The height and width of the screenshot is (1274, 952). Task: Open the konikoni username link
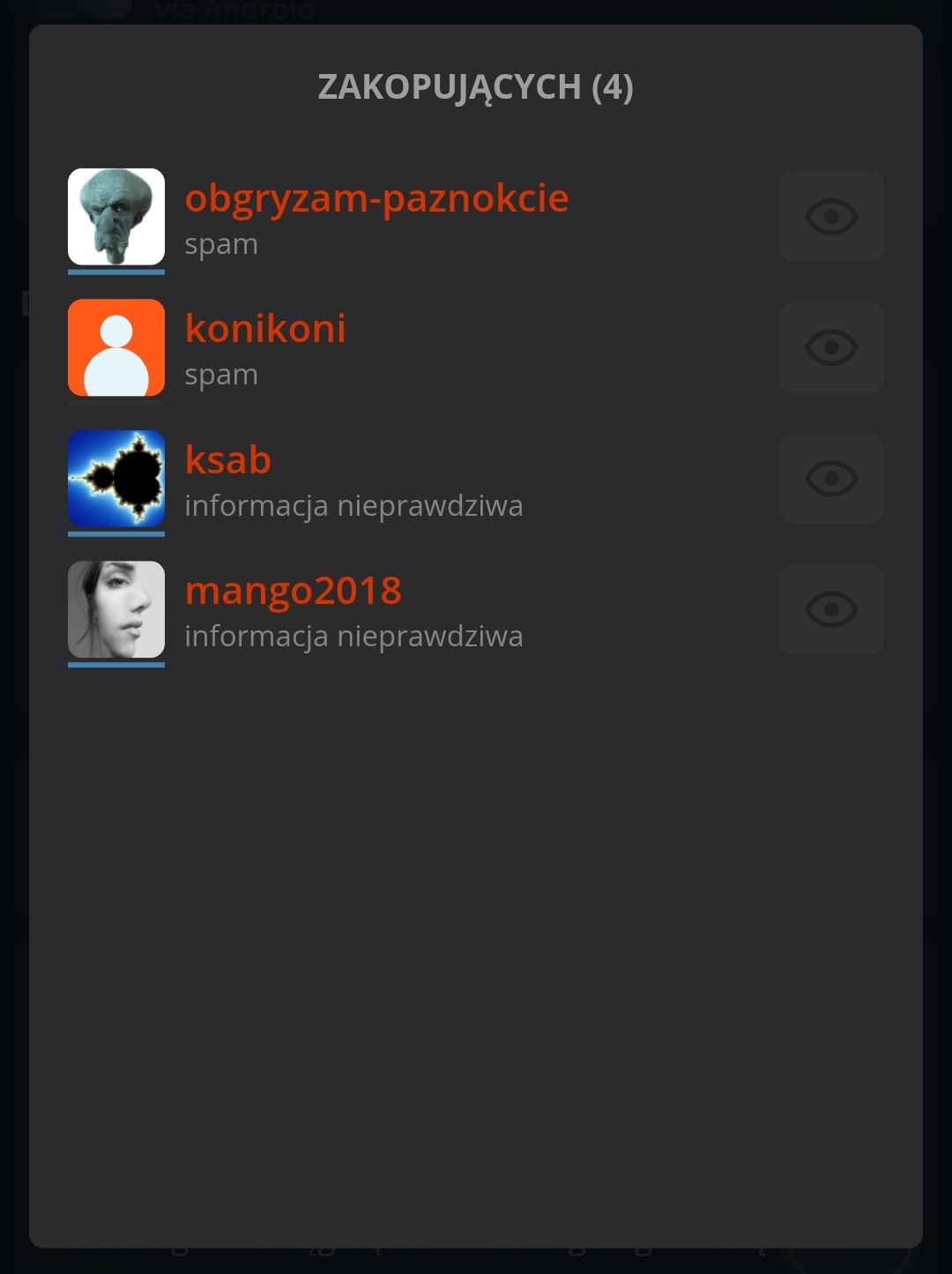[265, 329]
